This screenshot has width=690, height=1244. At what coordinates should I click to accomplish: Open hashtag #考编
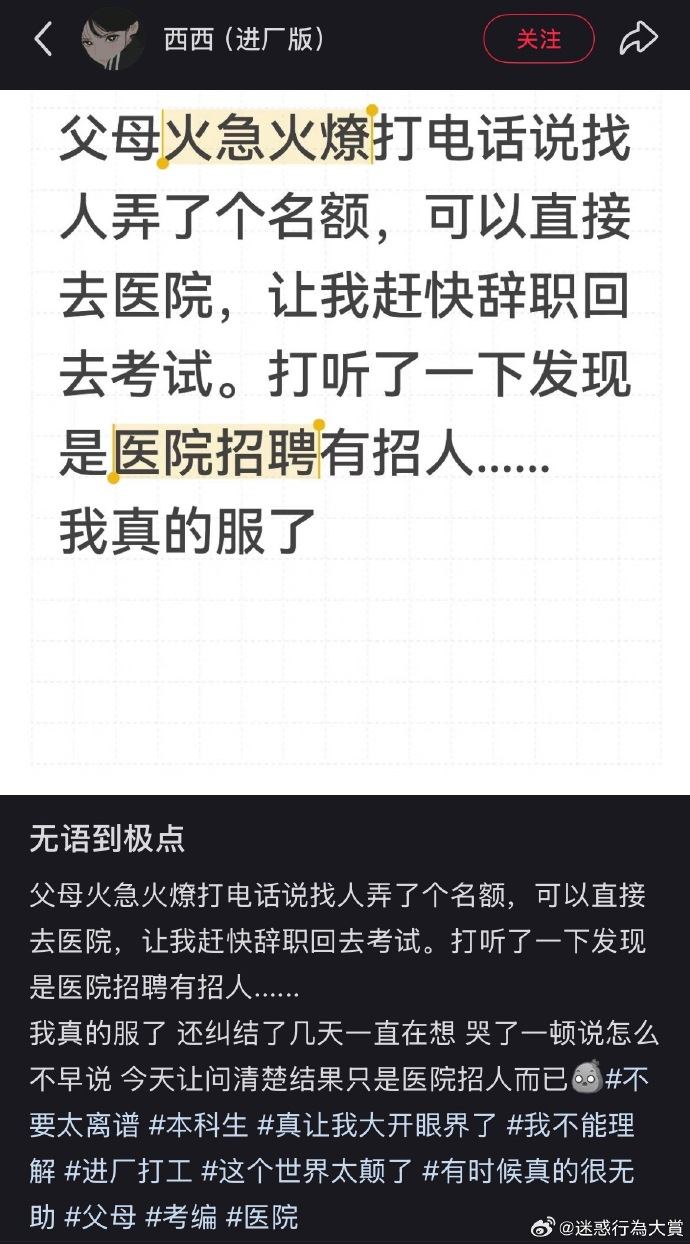pos(181,1215)
